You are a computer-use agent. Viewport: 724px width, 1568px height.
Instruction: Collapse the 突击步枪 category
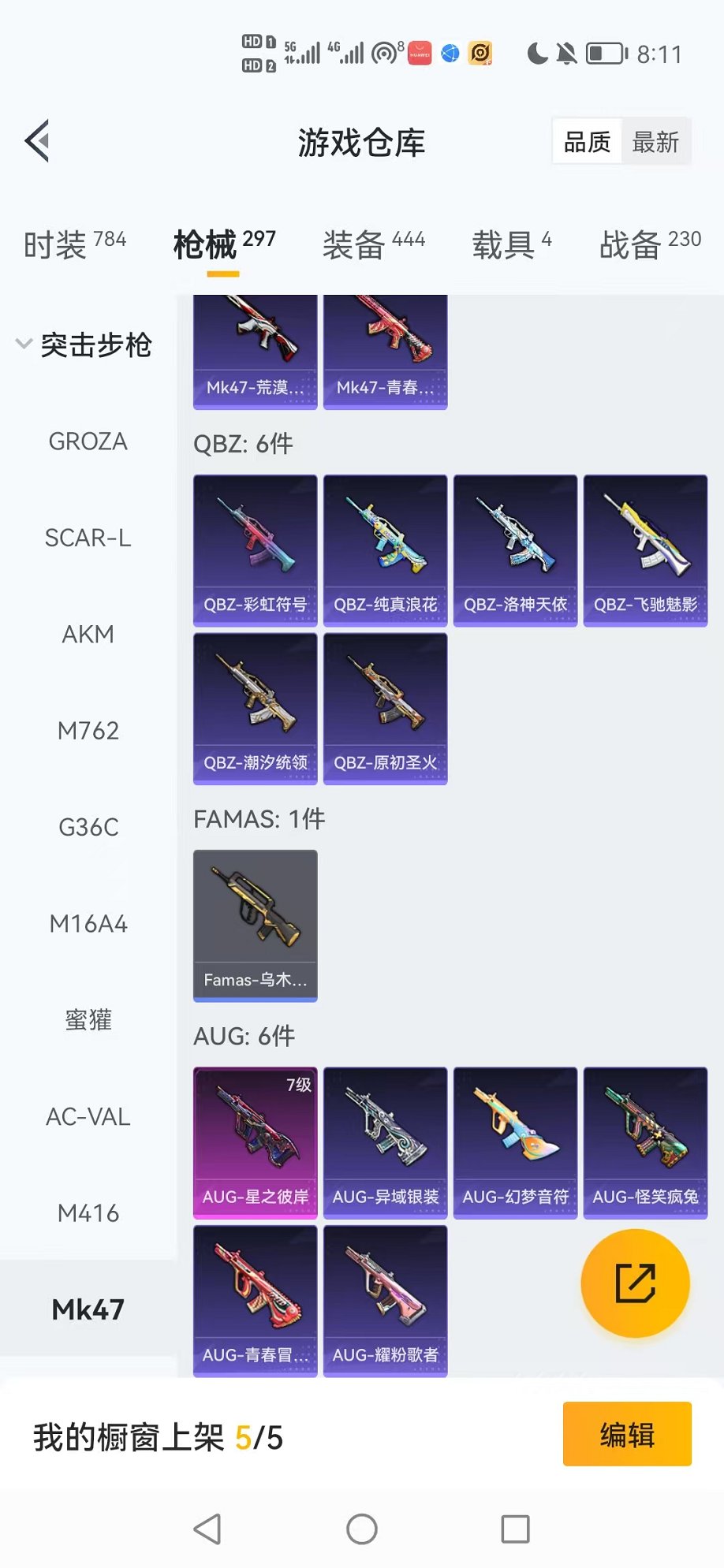click(84, 345)
